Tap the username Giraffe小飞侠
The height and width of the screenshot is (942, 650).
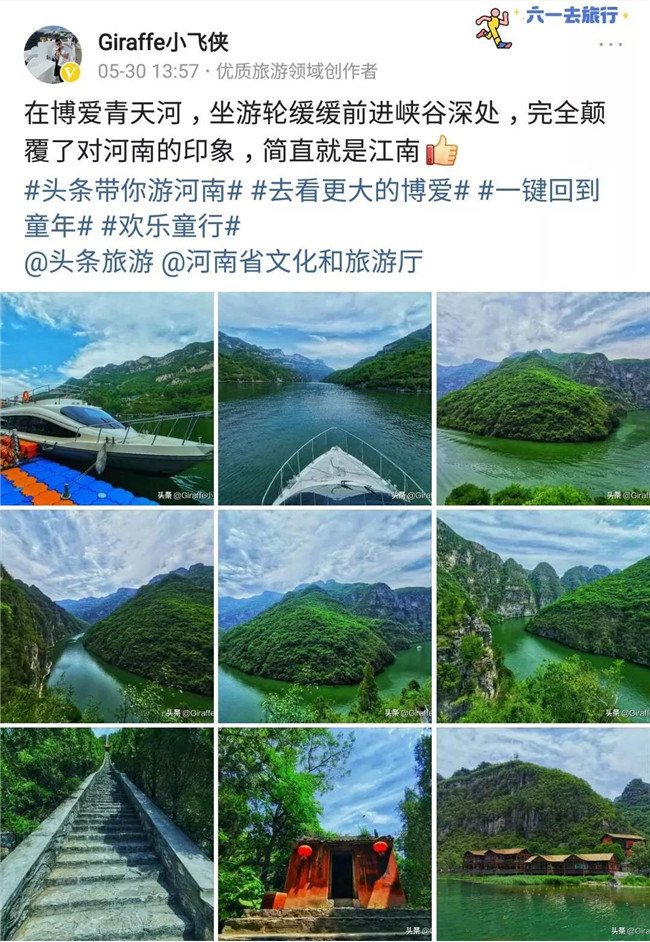pyautogui.click(x=164, y=42)
